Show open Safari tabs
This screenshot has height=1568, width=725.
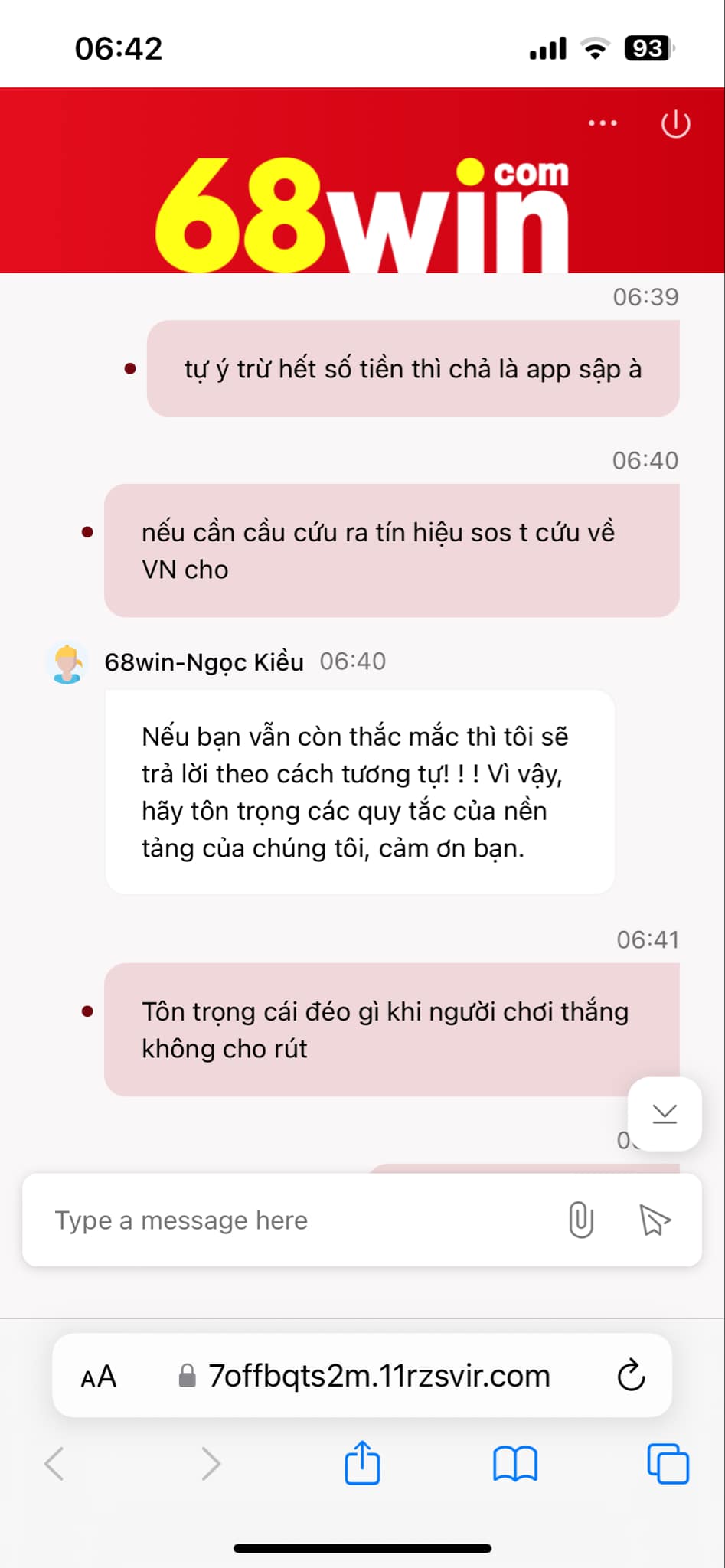pyautogui.click(x=668, y=1464)
